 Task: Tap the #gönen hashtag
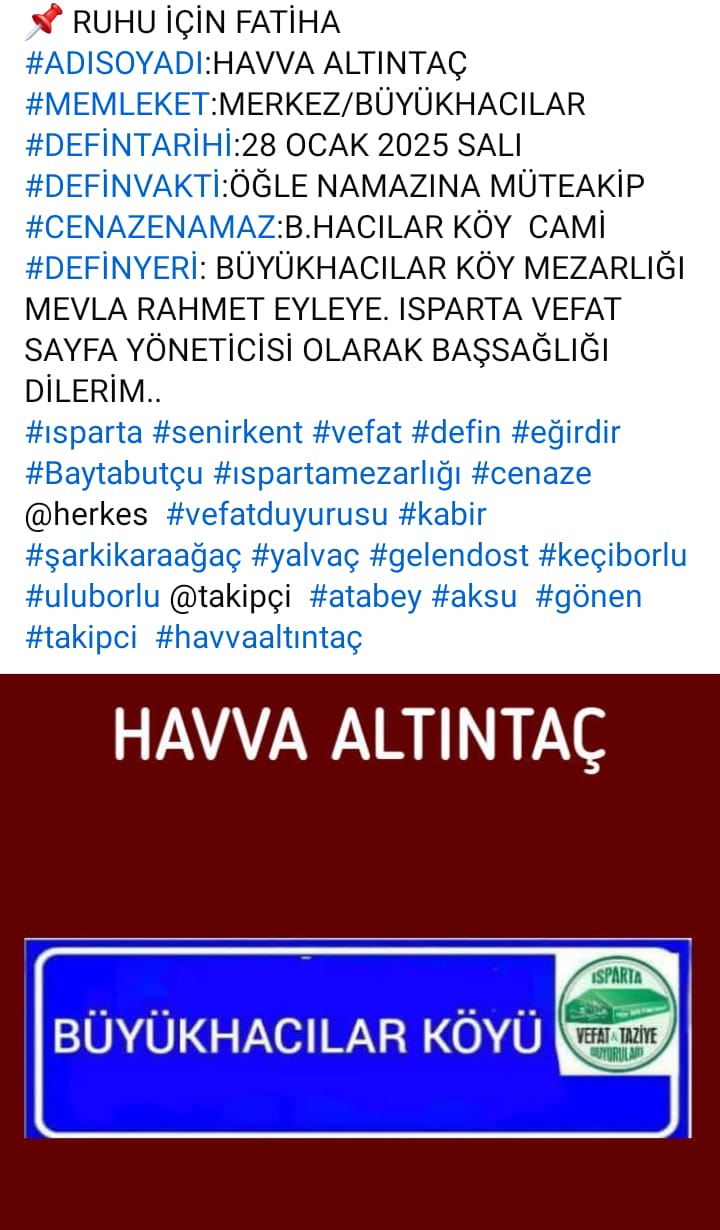point(588,596)
